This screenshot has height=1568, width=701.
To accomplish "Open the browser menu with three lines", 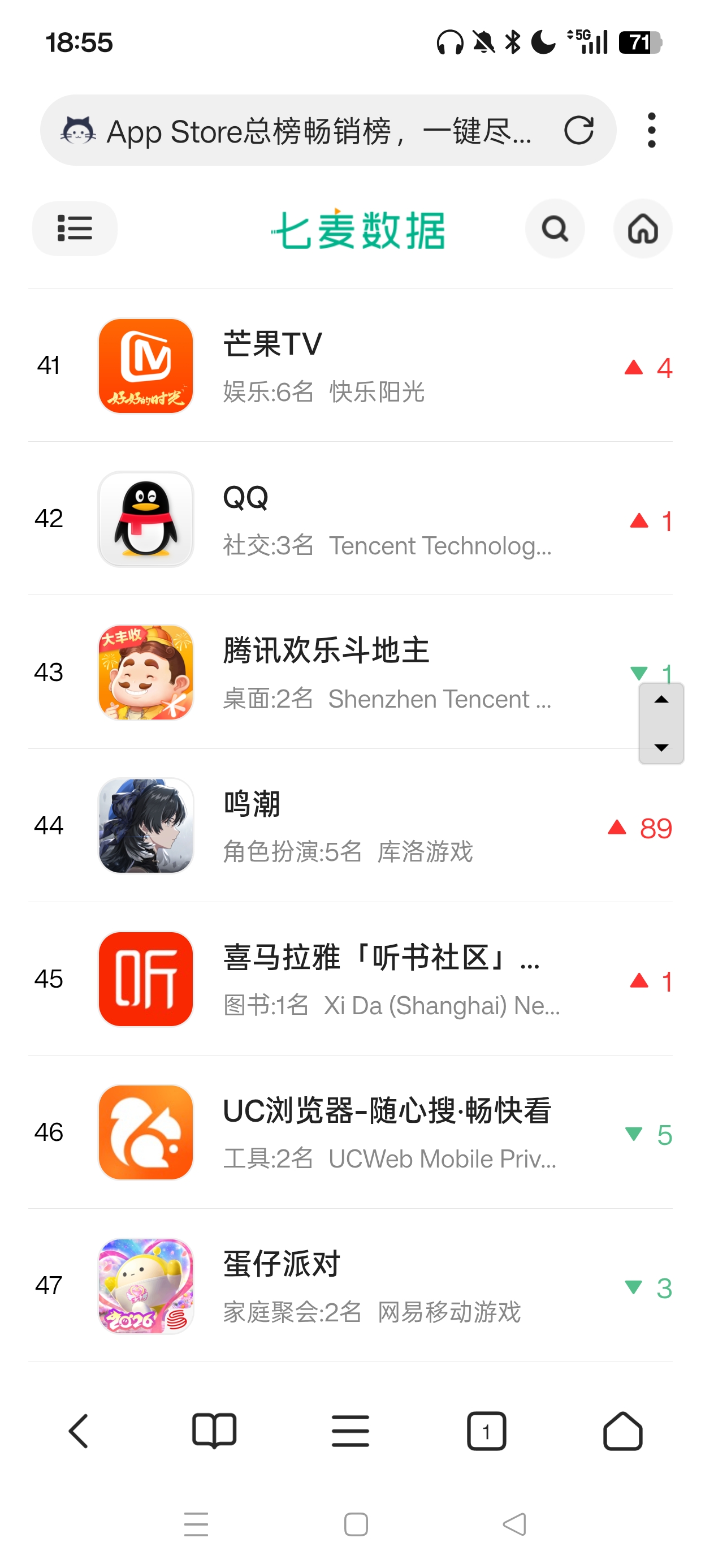I will pos(350,1431).
